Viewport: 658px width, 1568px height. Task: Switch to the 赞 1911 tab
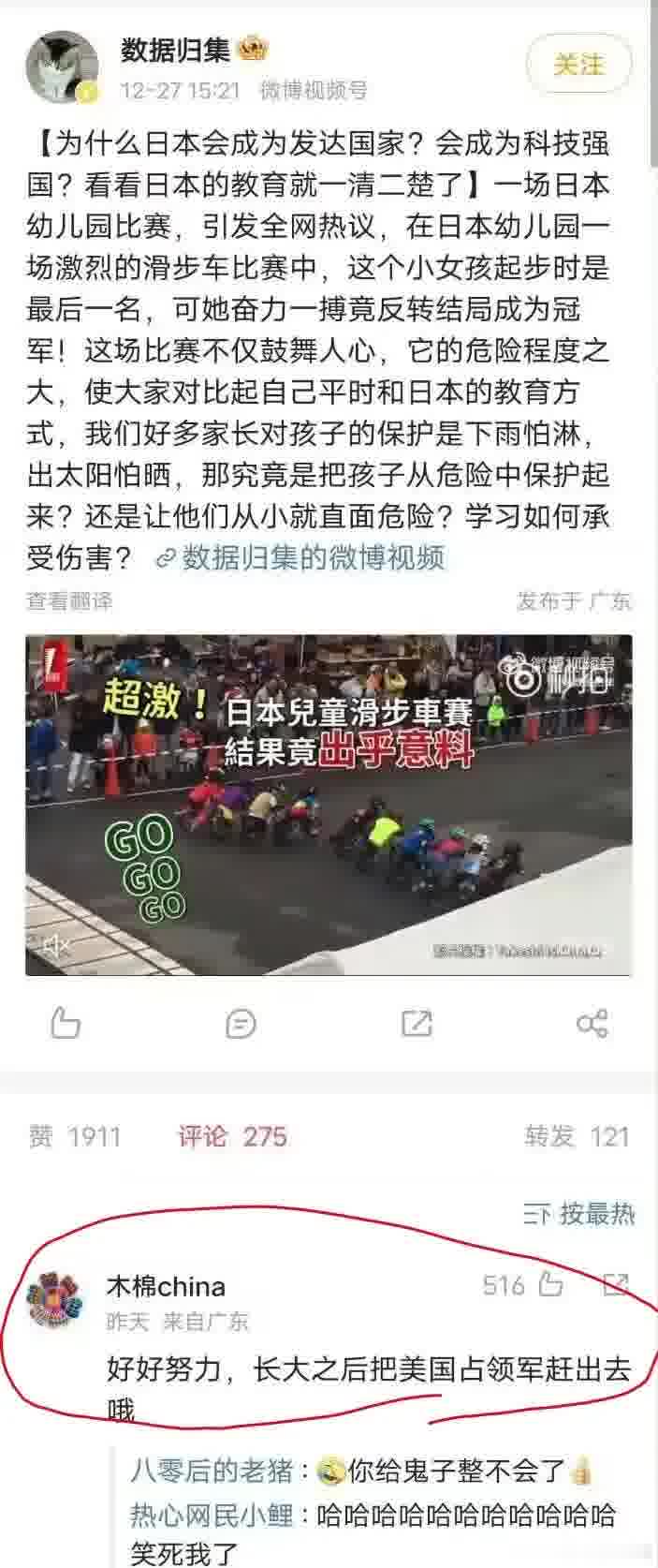[75, 1136]
